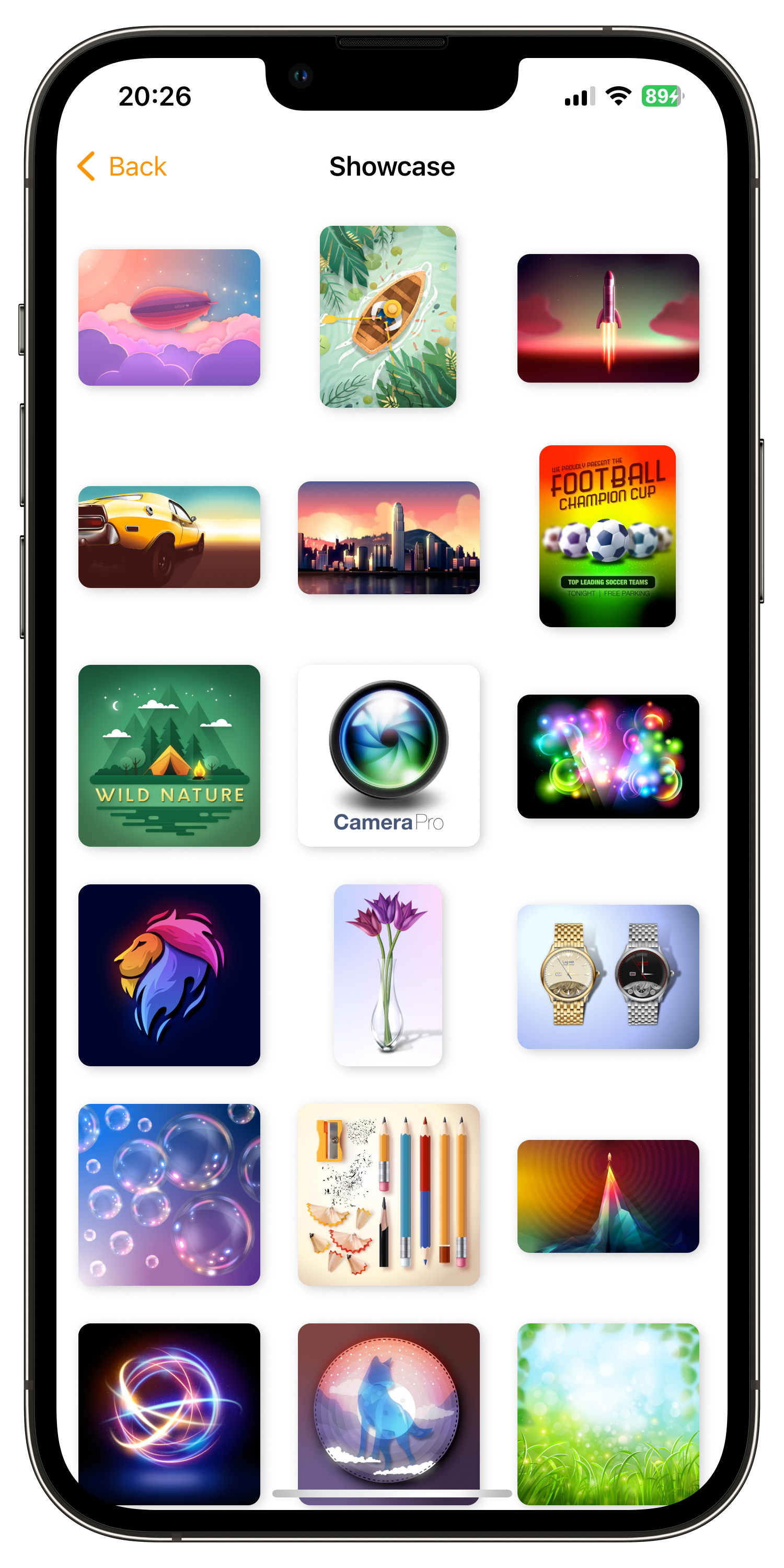View the purple tulips in vase
Viewport: 784px width, 1568px height.
point(388,975)
